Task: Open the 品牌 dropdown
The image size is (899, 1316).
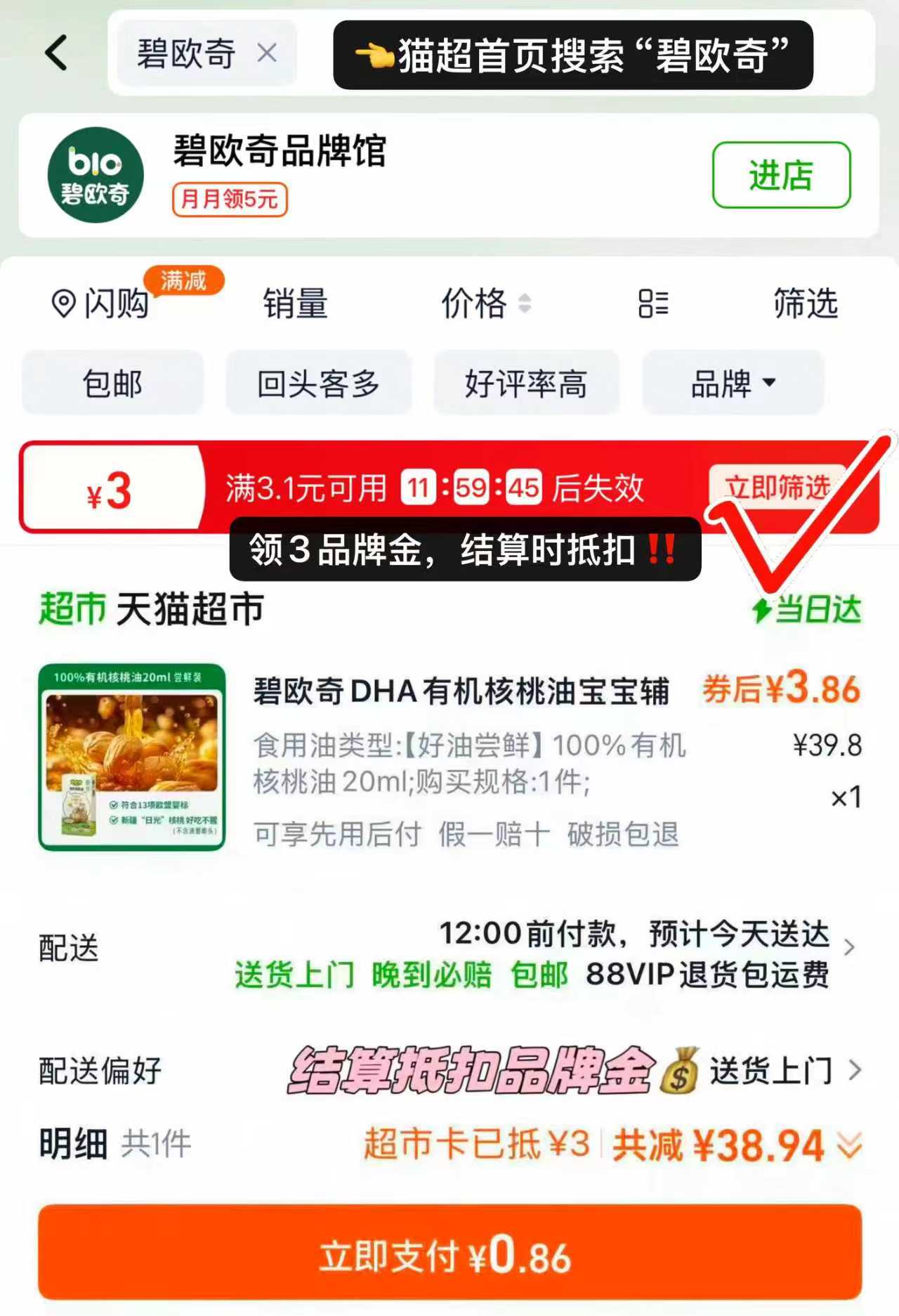Action: click(x=732, y=383)
